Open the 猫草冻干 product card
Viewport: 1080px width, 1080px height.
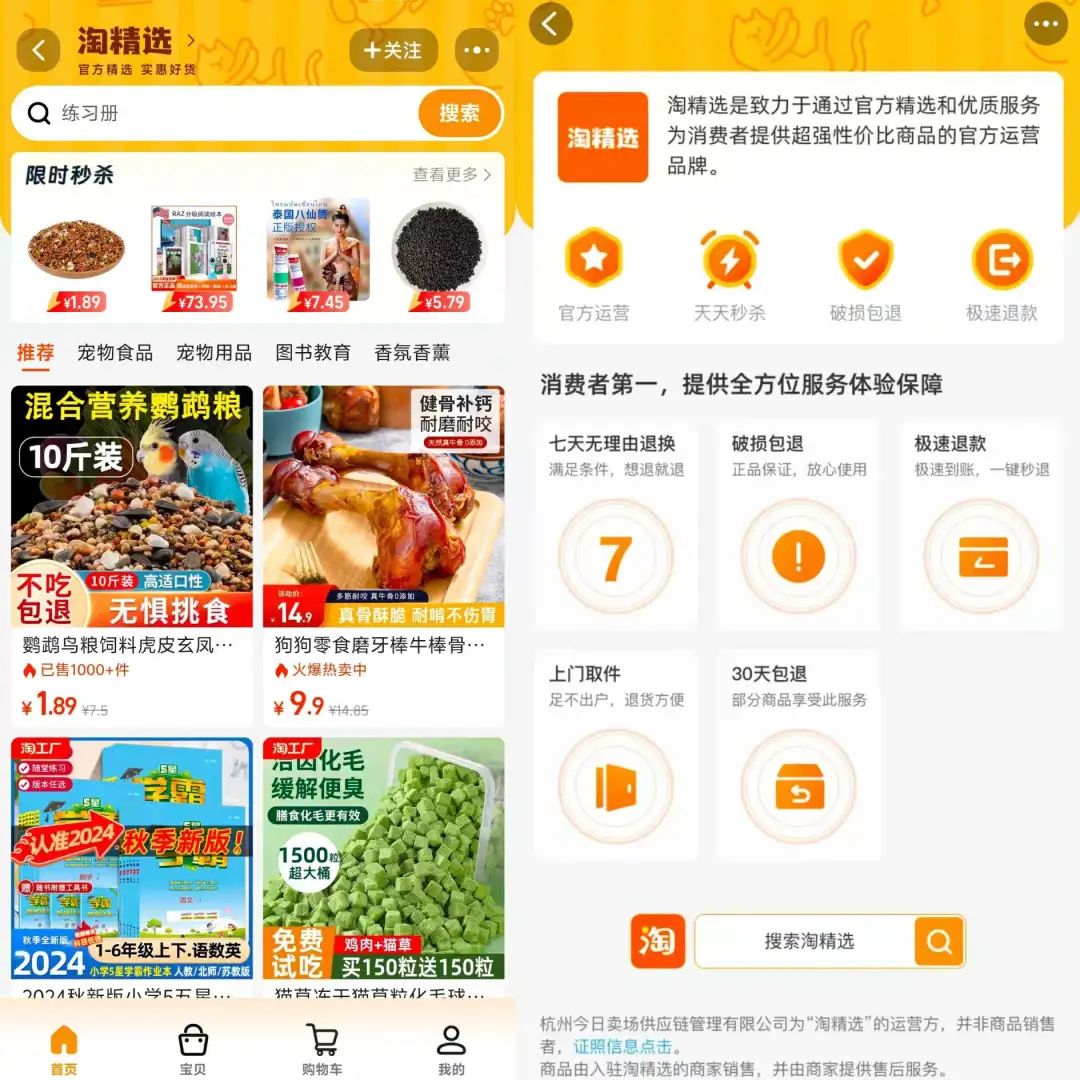coord(383,860)
